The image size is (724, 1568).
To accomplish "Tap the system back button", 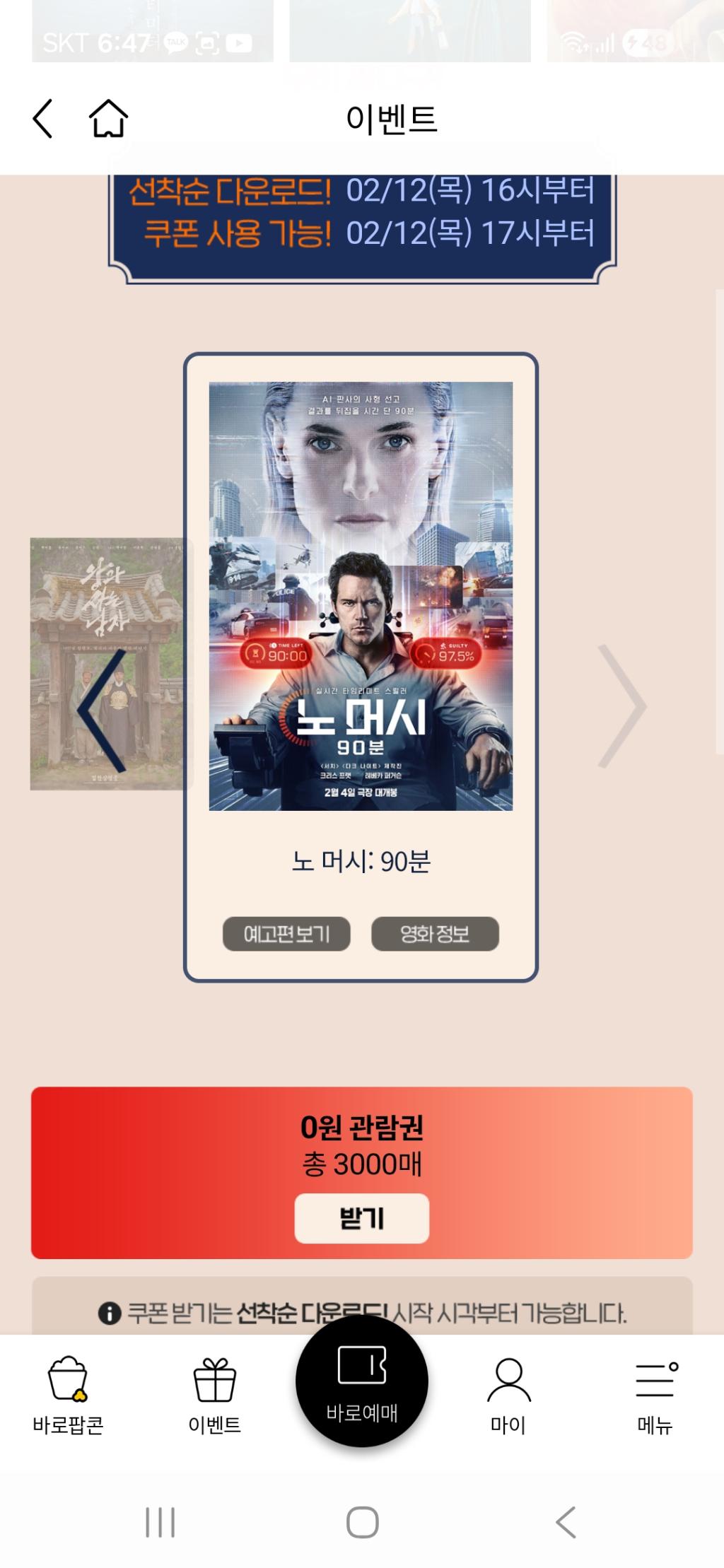I will 566,1522.
